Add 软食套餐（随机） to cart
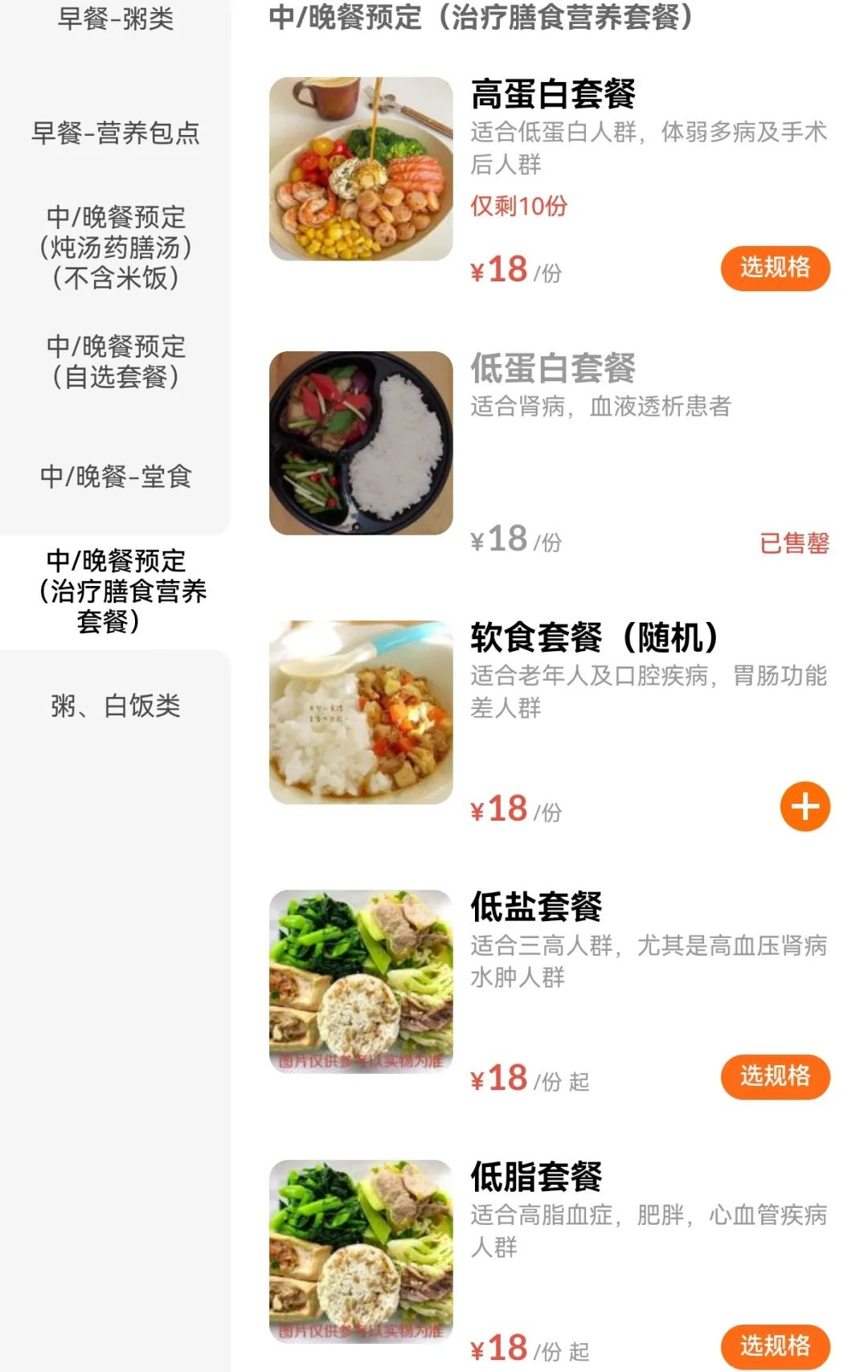This screenshot has height=1372, width=868. 805,806
